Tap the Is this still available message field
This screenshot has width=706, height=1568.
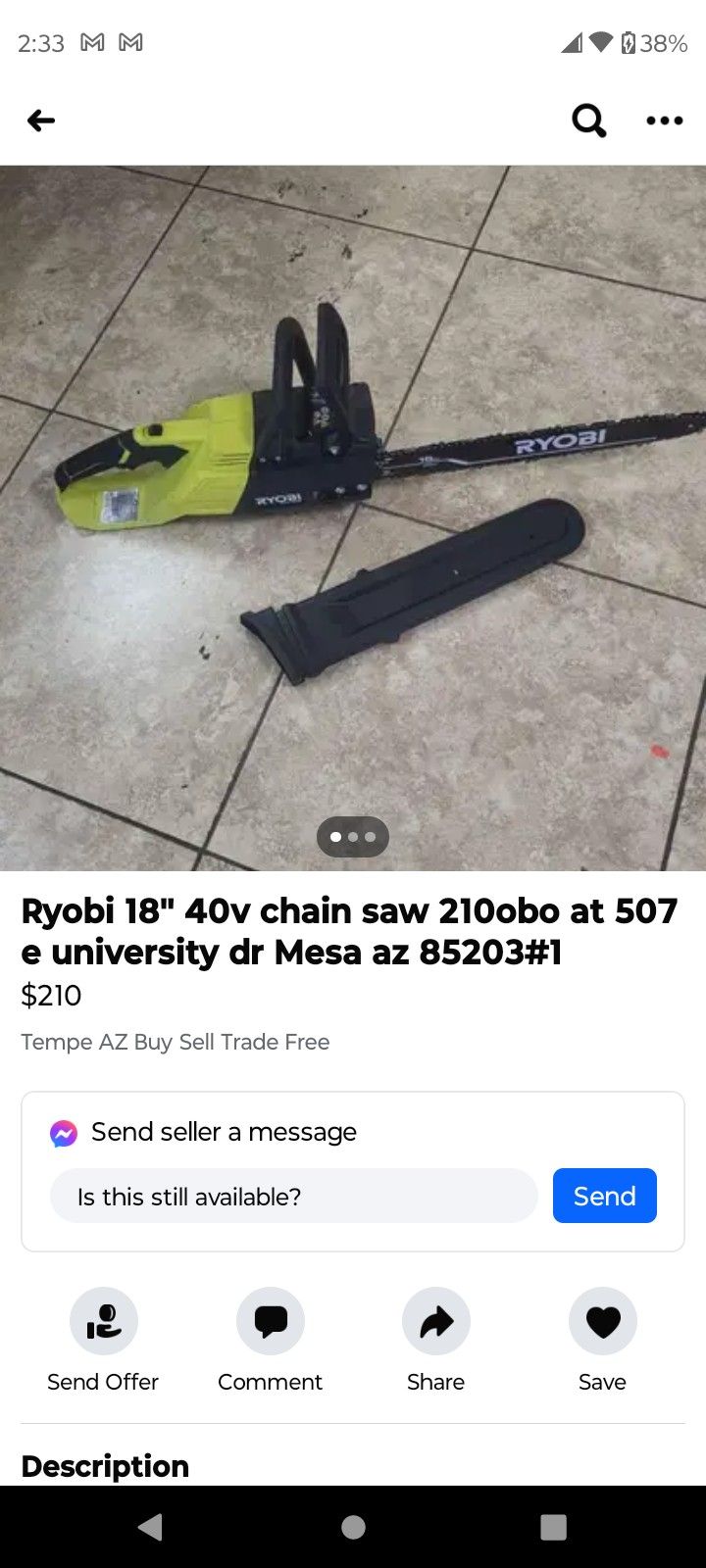tap(293, 1196)
